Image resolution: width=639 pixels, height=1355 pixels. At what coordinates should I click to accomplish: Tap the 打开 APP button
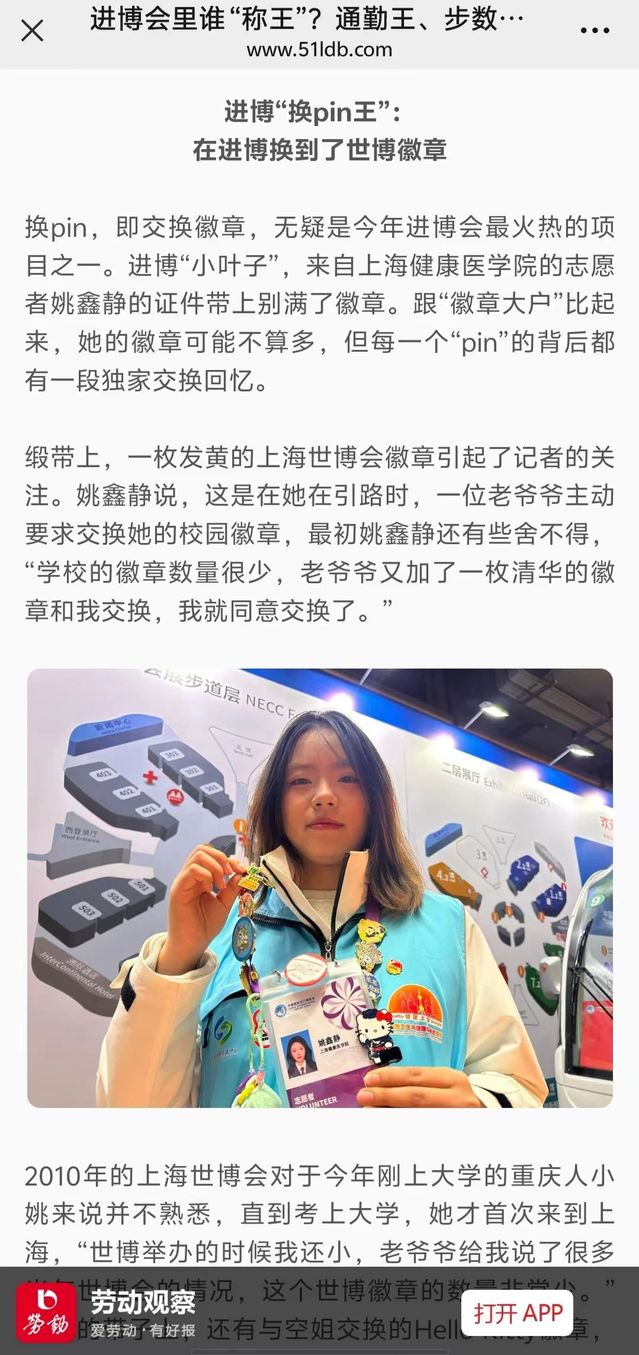coord(517,1312)
